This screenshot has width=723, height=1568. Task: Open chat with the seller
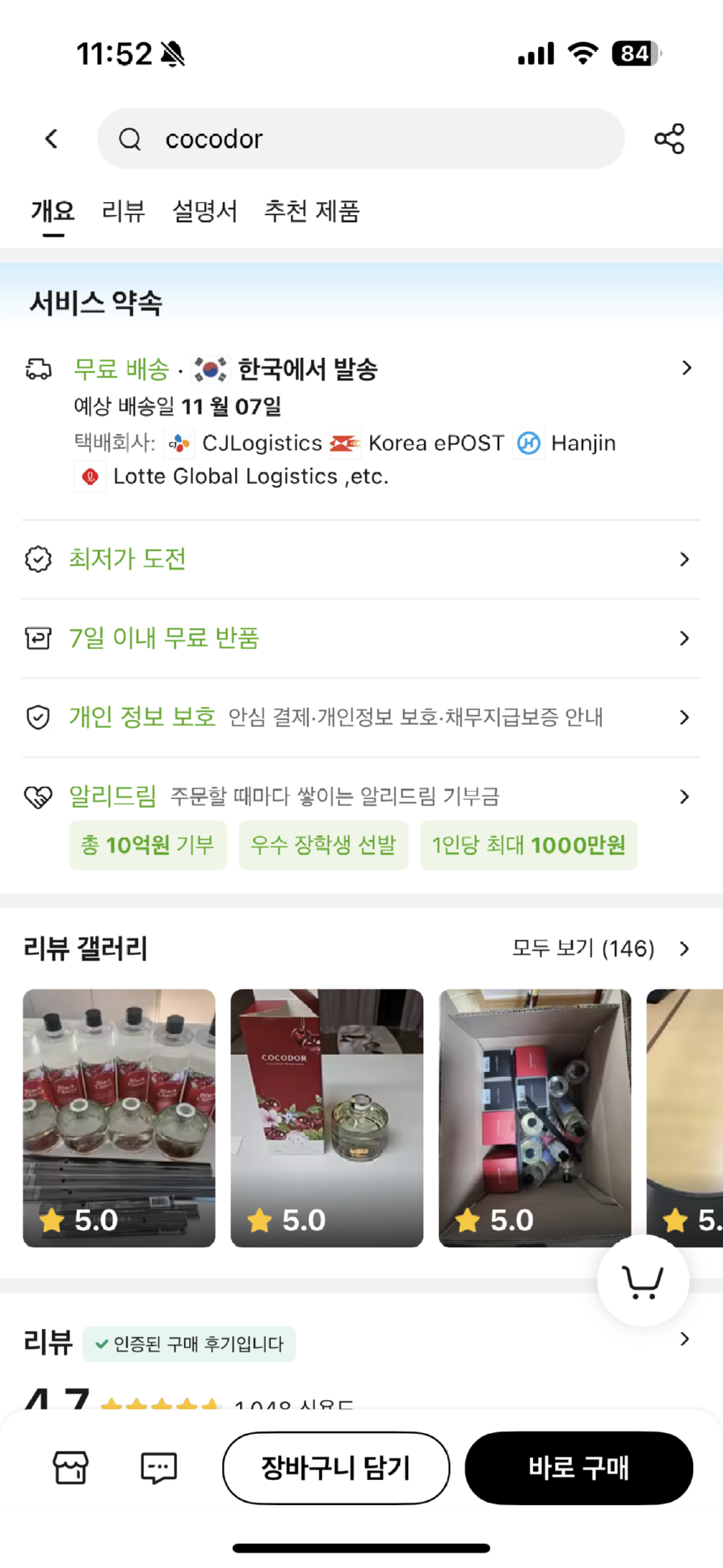(158, 1467)
